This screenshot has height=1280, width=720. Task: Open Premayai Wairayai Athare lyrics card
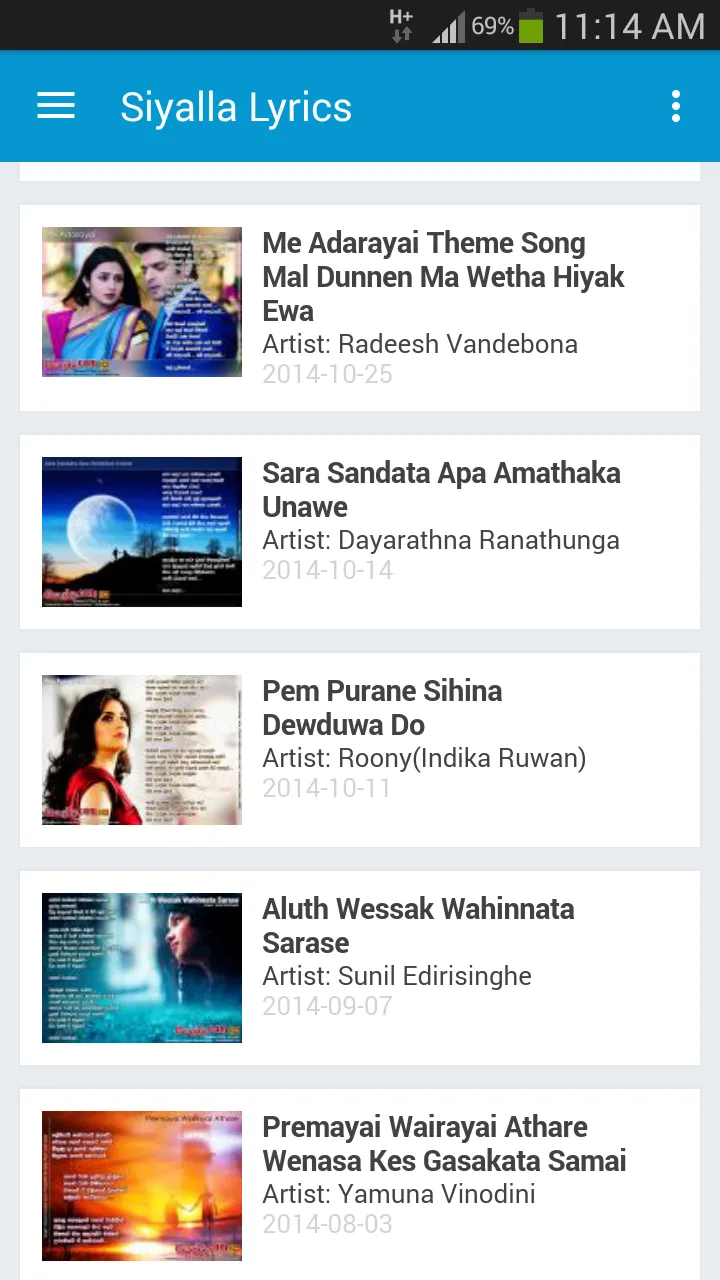pos(360,1184)
